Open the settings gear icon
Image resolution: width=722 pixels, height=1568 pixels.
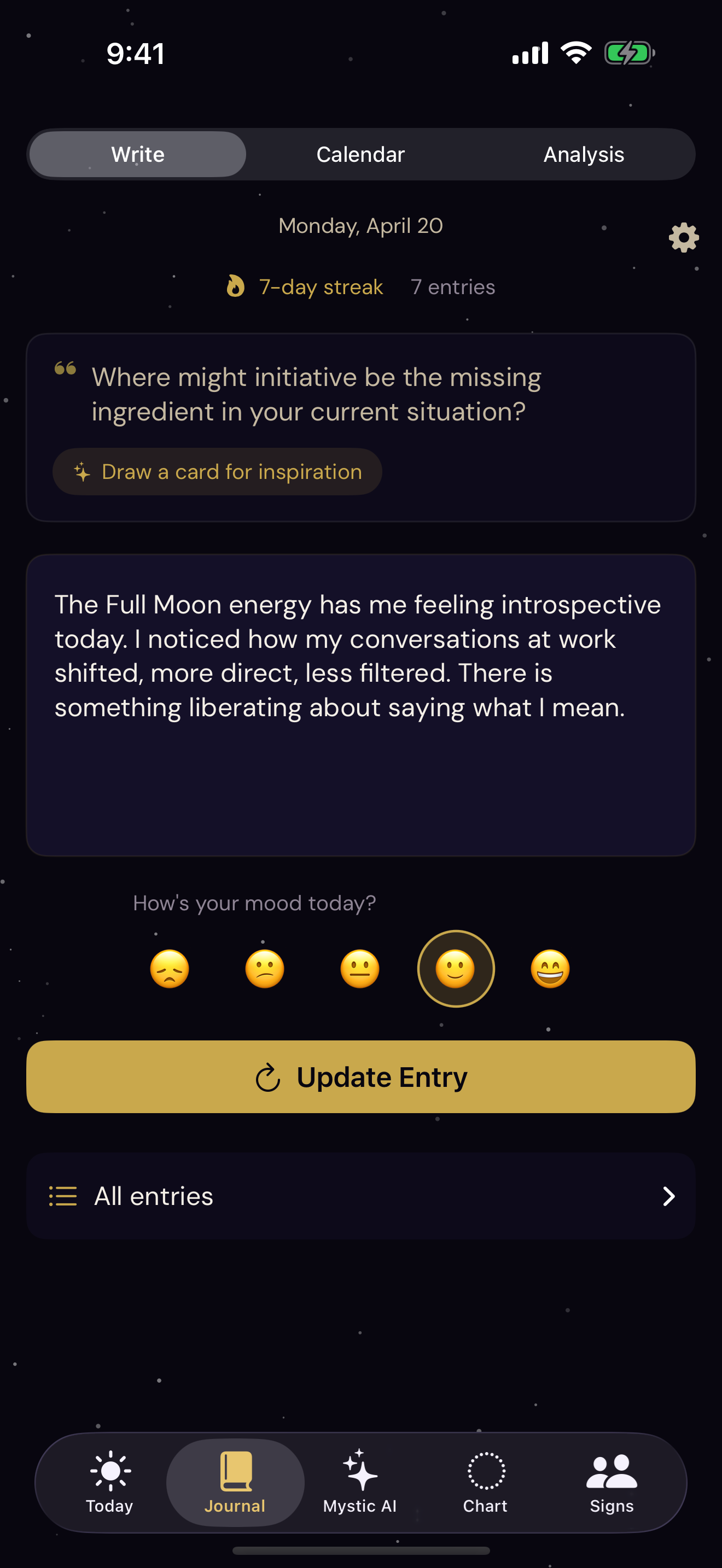pos(683,237)
